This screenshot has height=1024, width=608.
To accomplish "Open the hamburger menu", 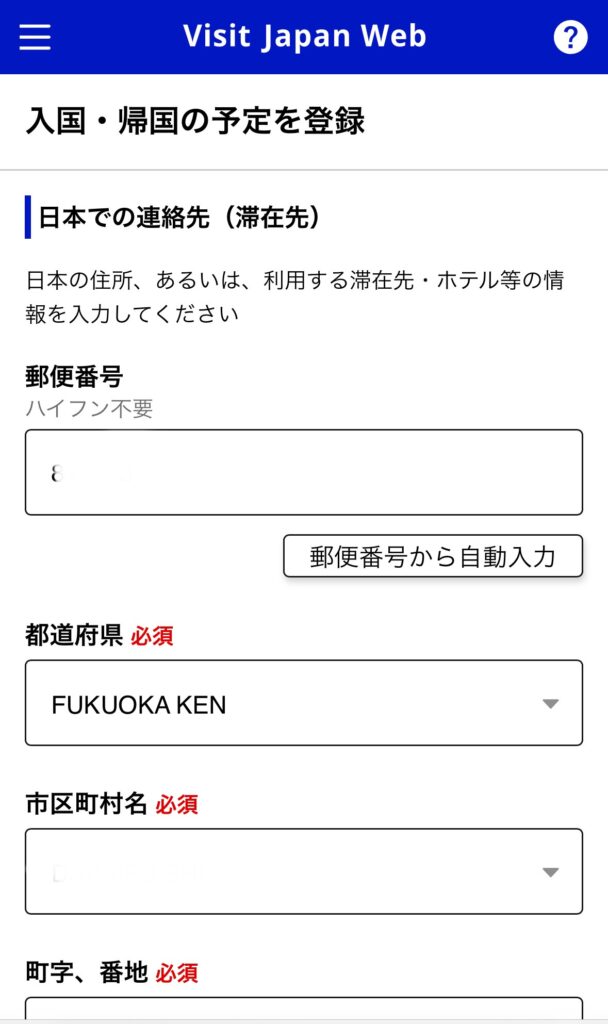I will (35, 37).
